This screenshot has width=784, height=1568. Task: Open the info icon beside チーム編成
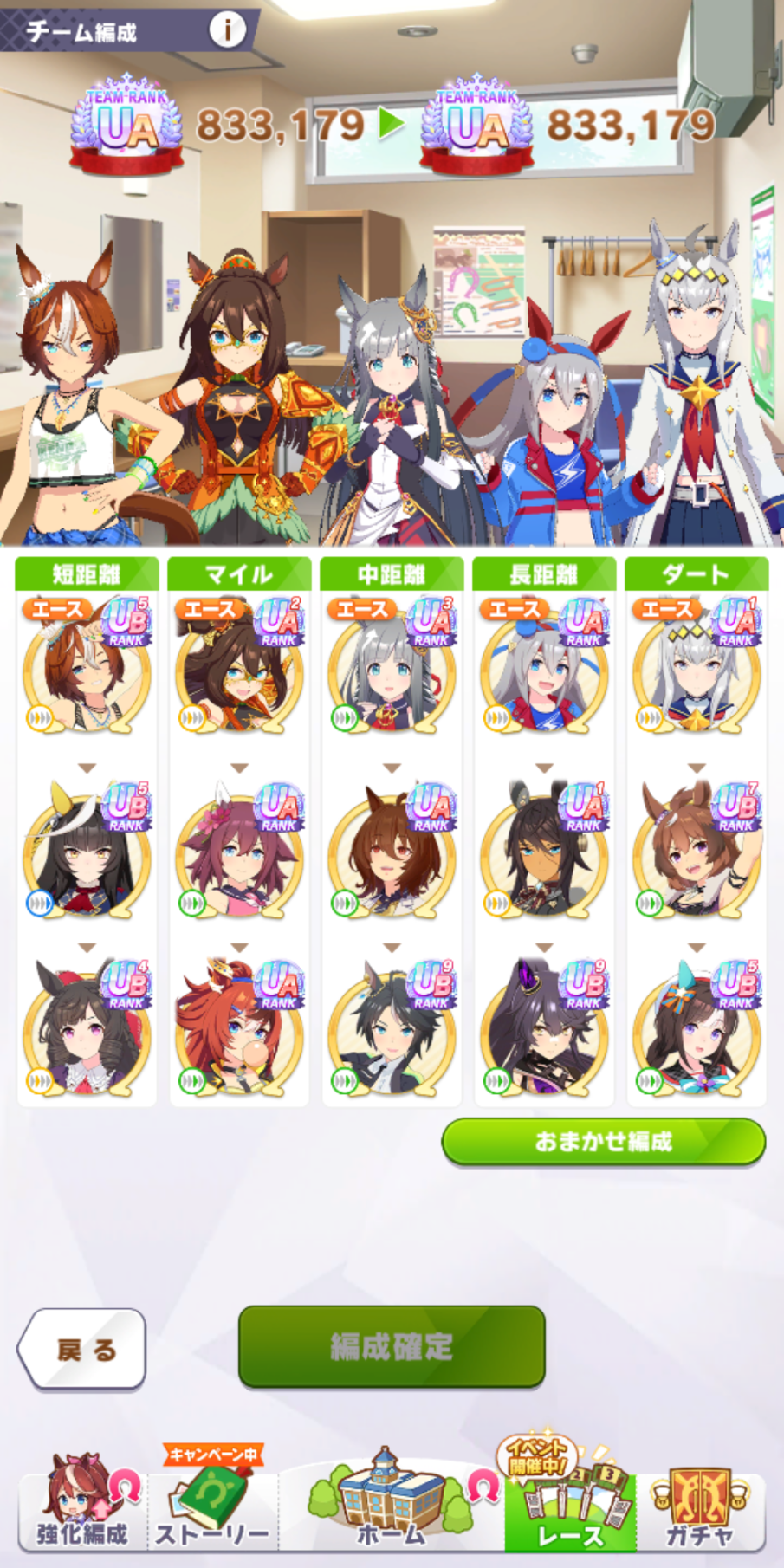228,30
